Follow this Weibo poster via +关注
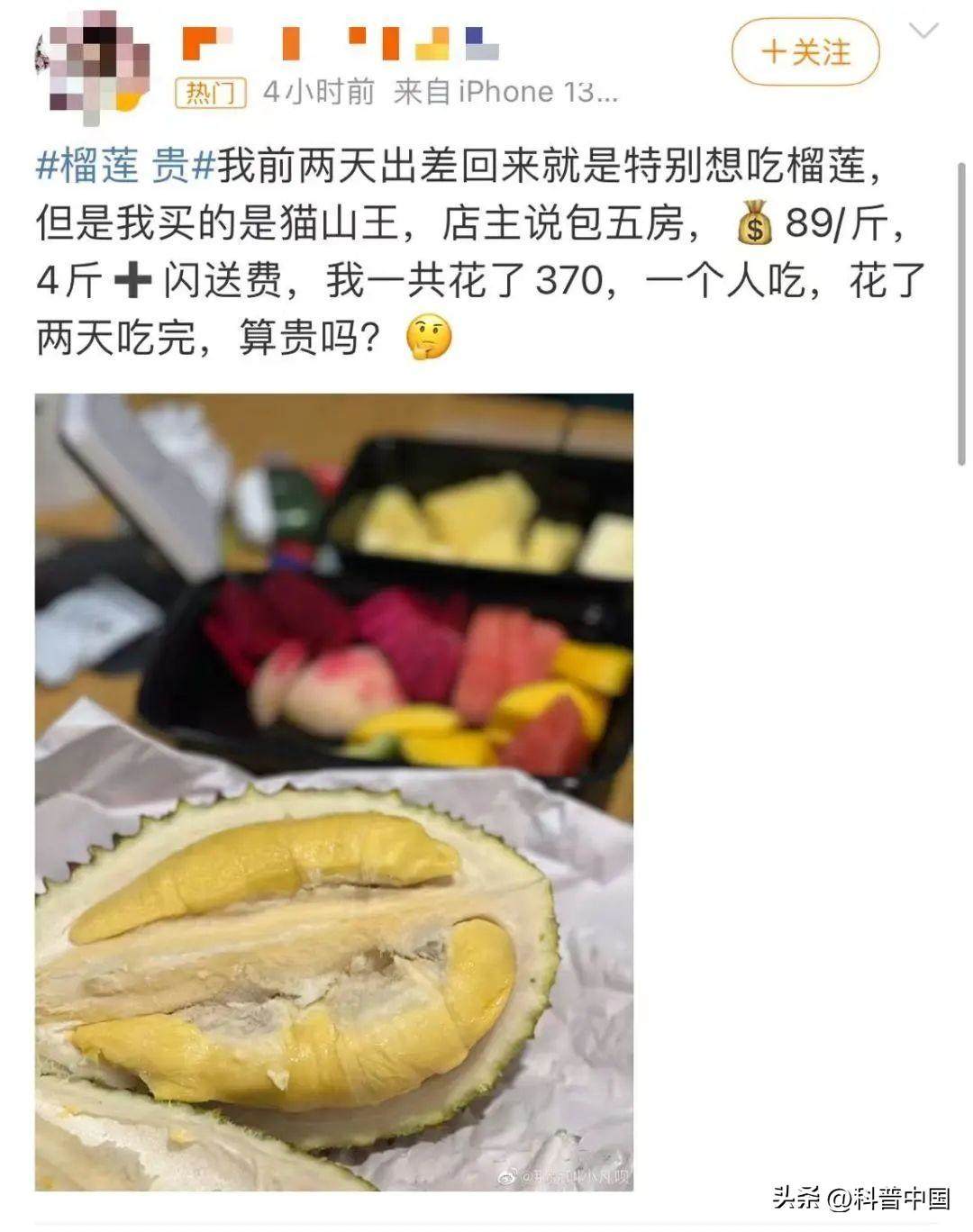The width and height of the screenshot is (973, 1232). point(805,52)
